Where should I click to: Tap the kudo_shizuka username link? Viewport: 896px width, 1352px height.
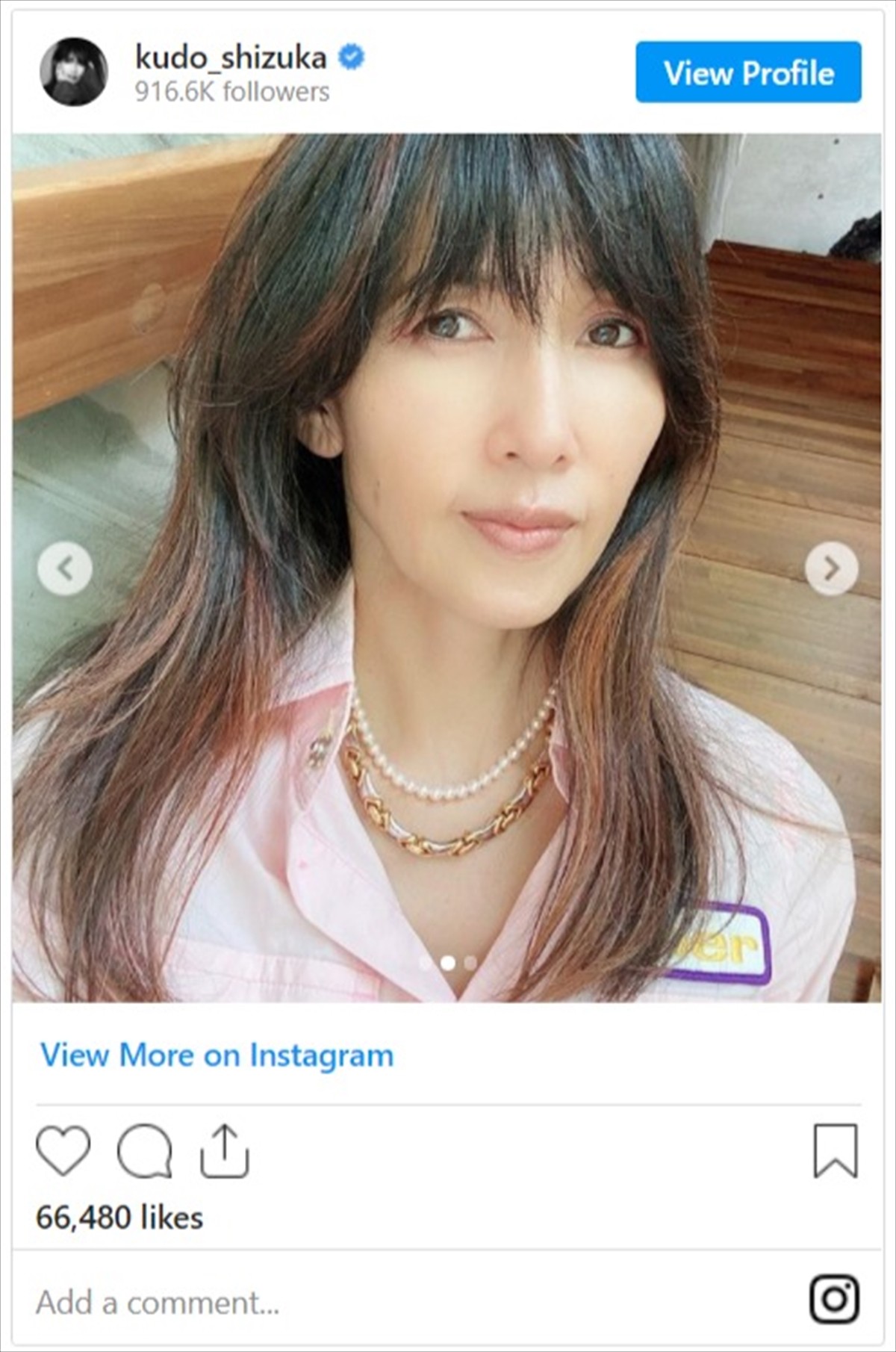tap(231, 58)
